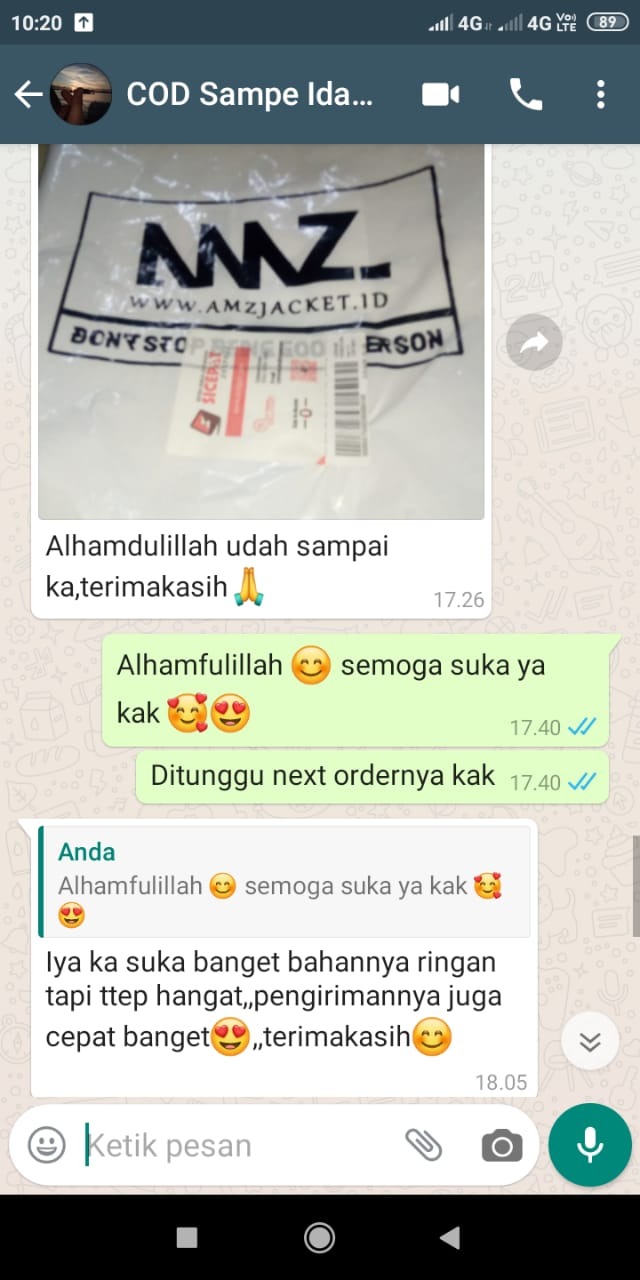Screen dimensions: 640x1280
Task: Open the three-dot overflow menu
Action: [x=600, y=95]
